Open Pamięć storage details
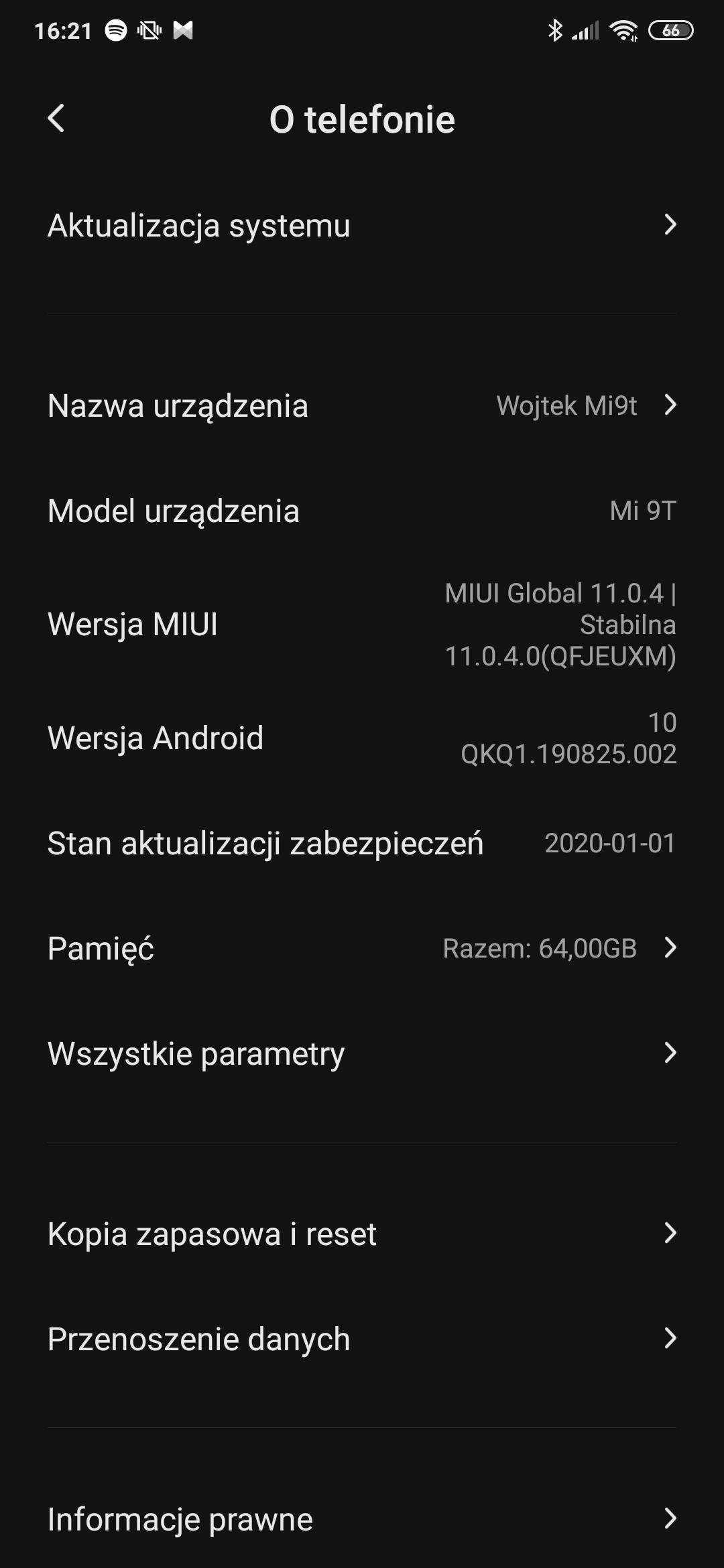The width and height of the screenshot is (724, 1568). point(362,948)
